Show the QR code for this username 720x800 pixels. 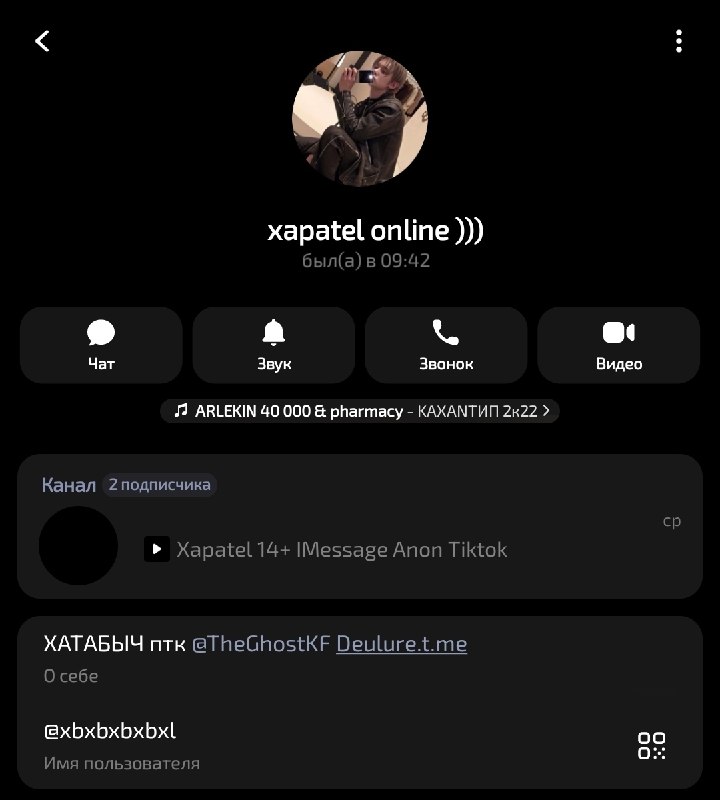click(x=652, y=746)
